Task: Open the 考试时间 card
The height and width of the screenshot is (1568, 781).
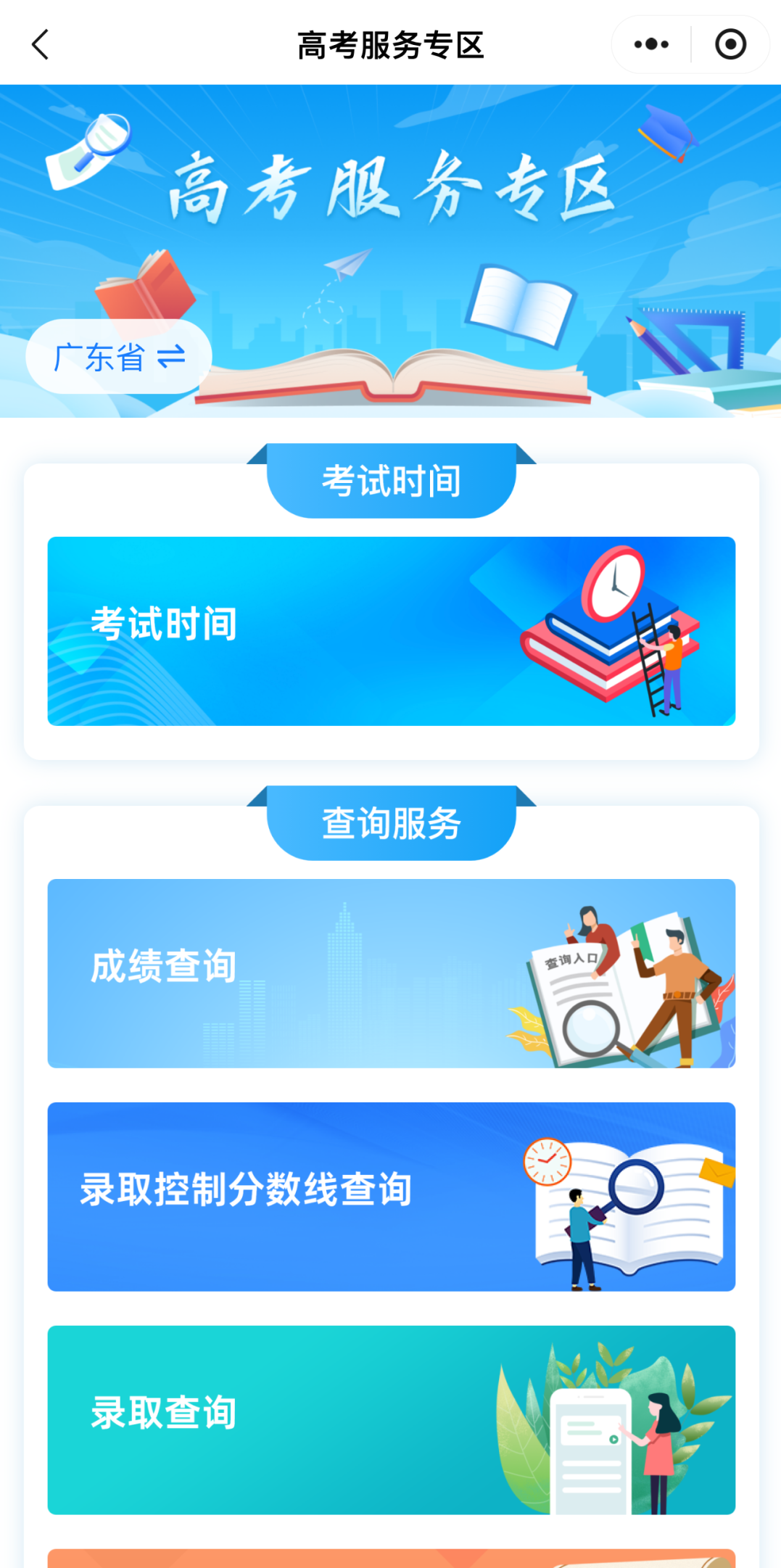Action: (391, 631)
